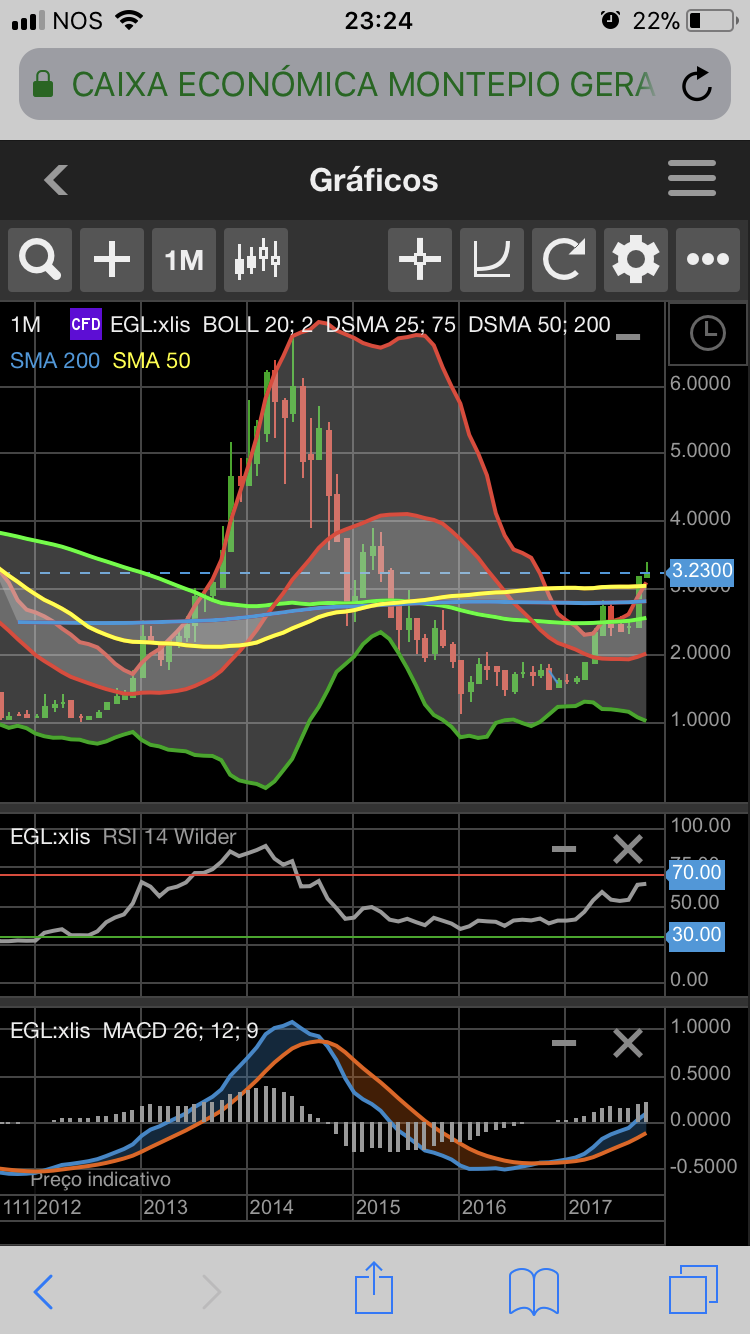Change the 1M timeframe
The height and width of the screenshot is (1334, 750).
click(184, 260)
